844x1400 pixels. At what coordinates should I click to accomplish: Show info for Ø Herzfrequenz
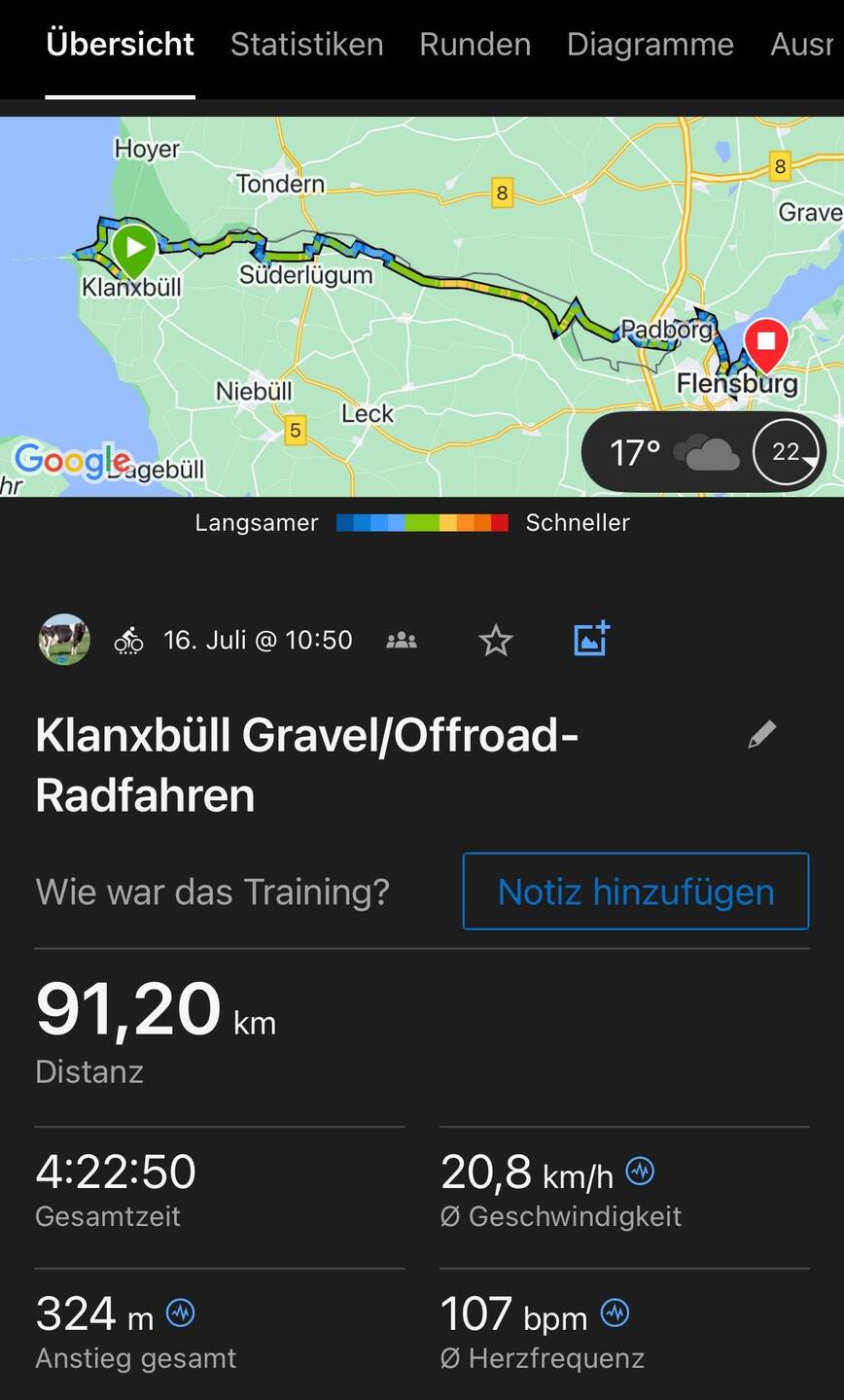click(x=615, y=1313)
